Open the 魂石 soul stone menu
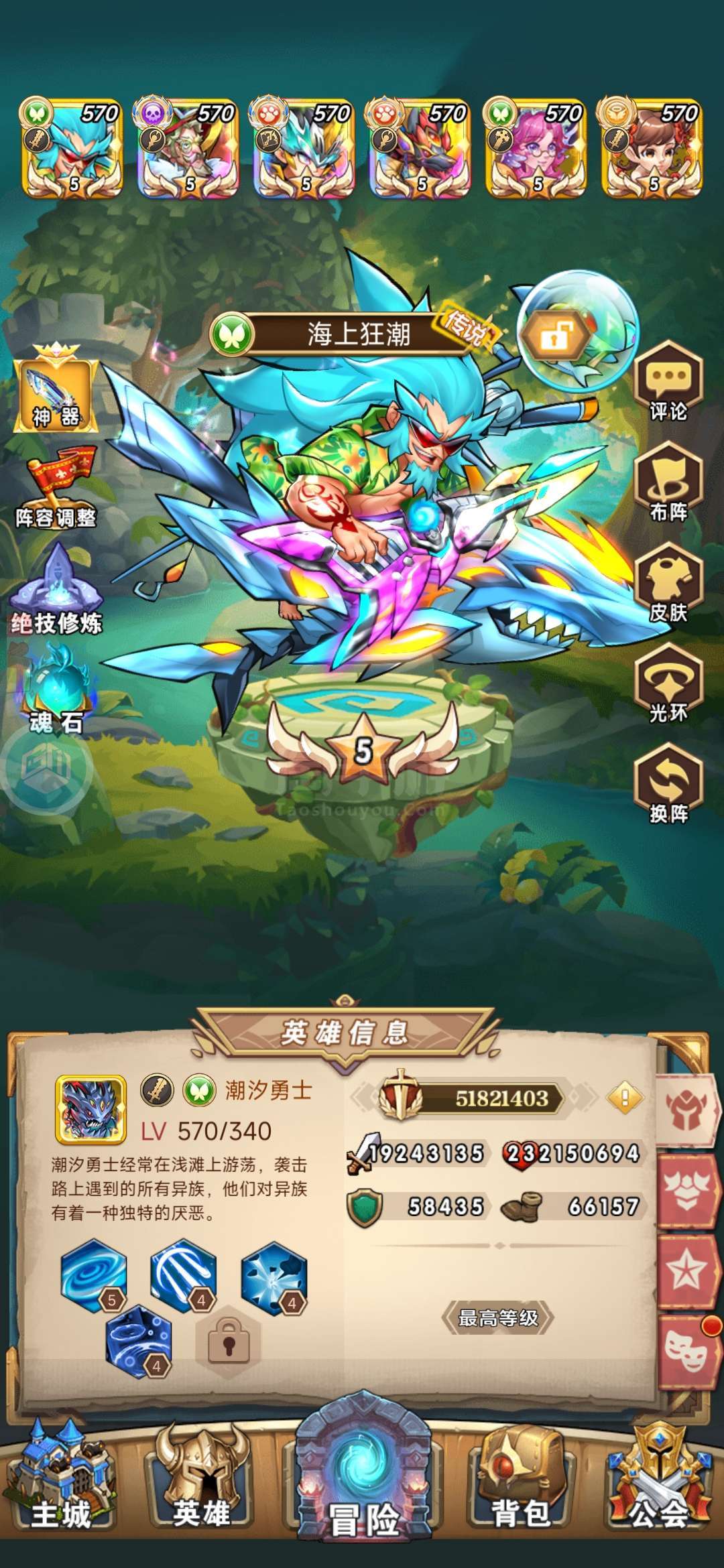 (56, 690)
